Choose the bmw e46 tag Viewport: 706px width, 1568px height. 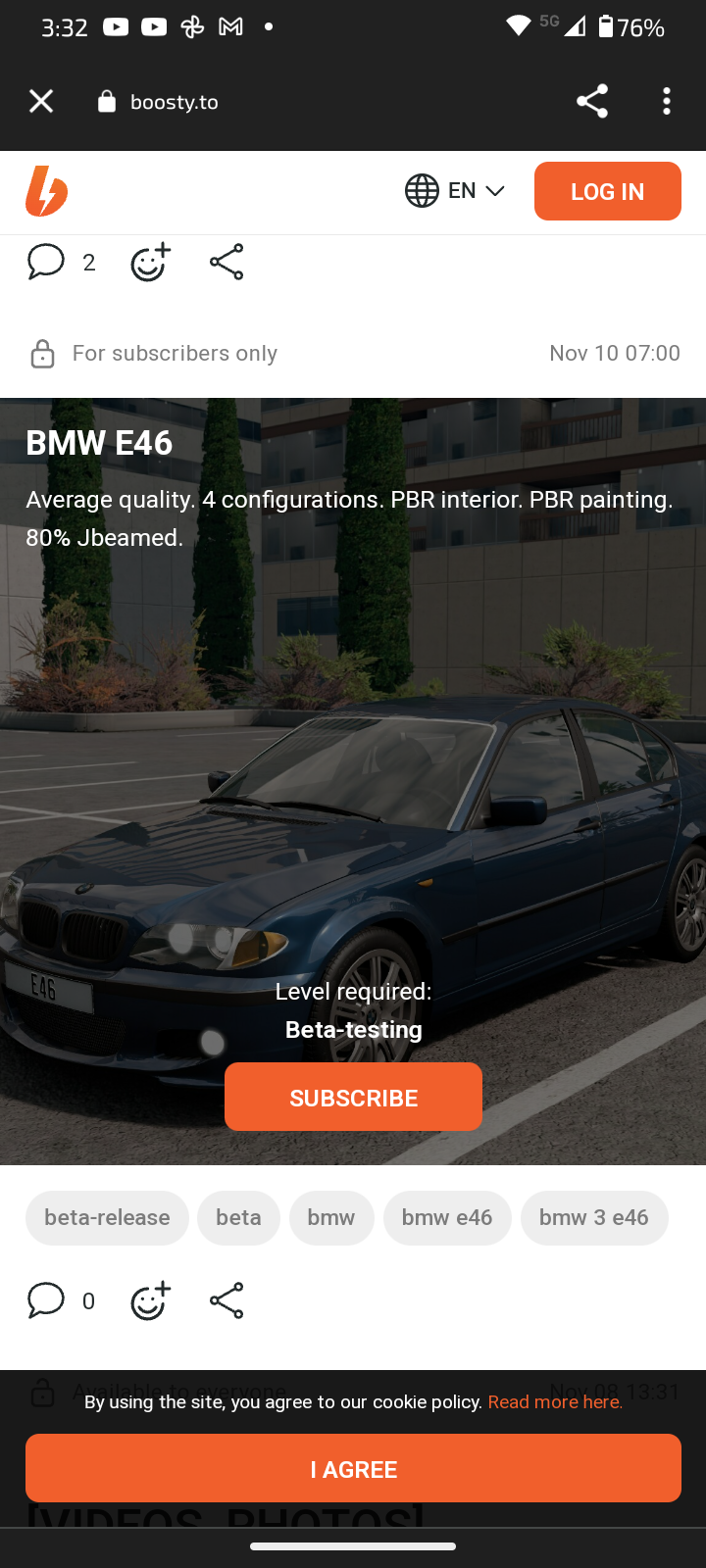(447, 1218)
